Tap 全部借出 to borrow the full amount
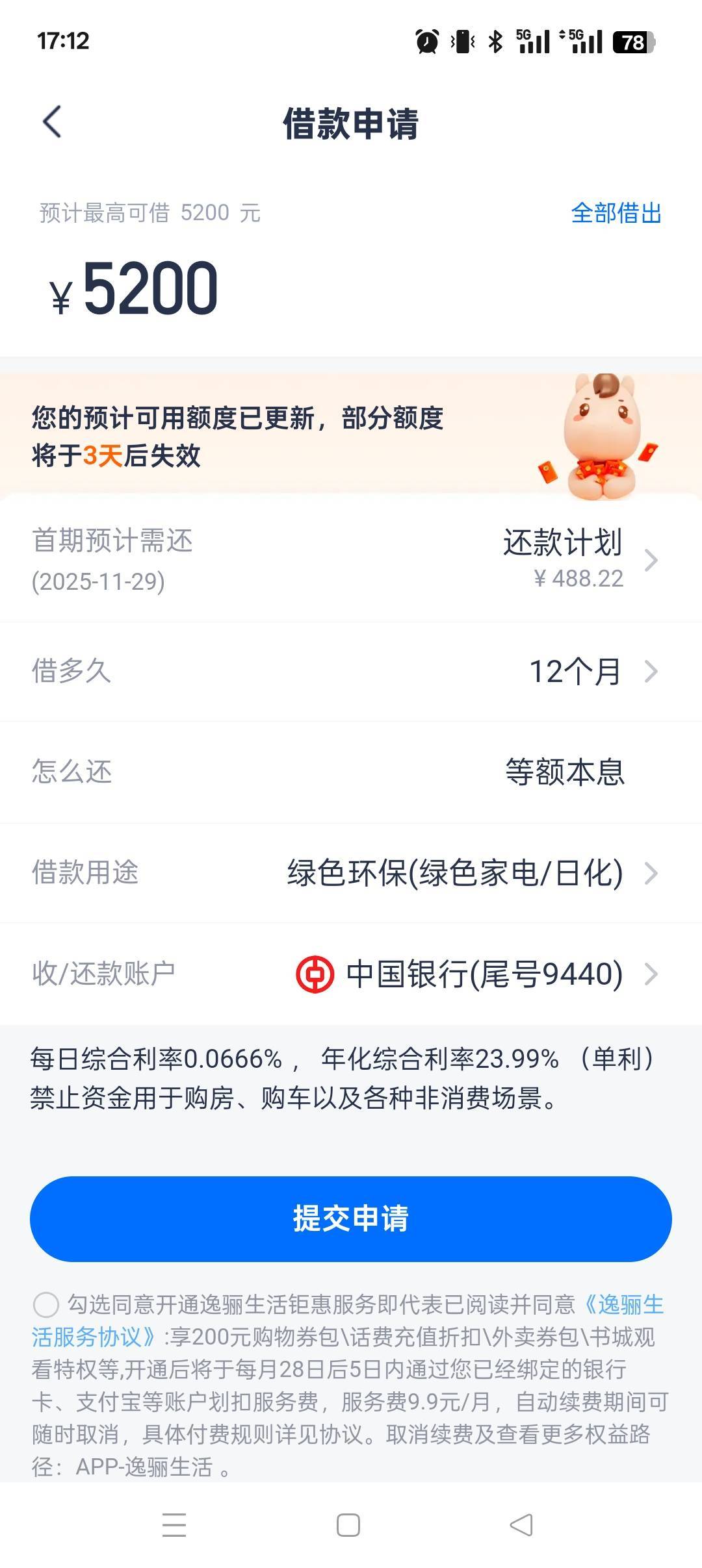Image resolution: width=702 pixels, height=1568 pixels. [x=616, y=213]
